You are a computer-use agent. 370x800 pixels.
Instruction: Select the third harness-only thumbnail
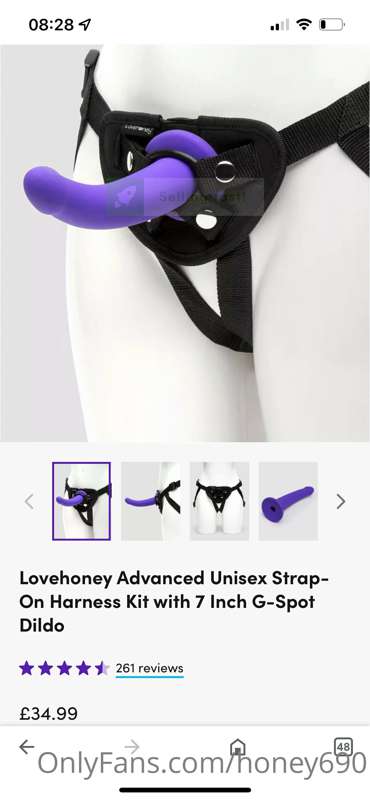[x=219, y=501]
